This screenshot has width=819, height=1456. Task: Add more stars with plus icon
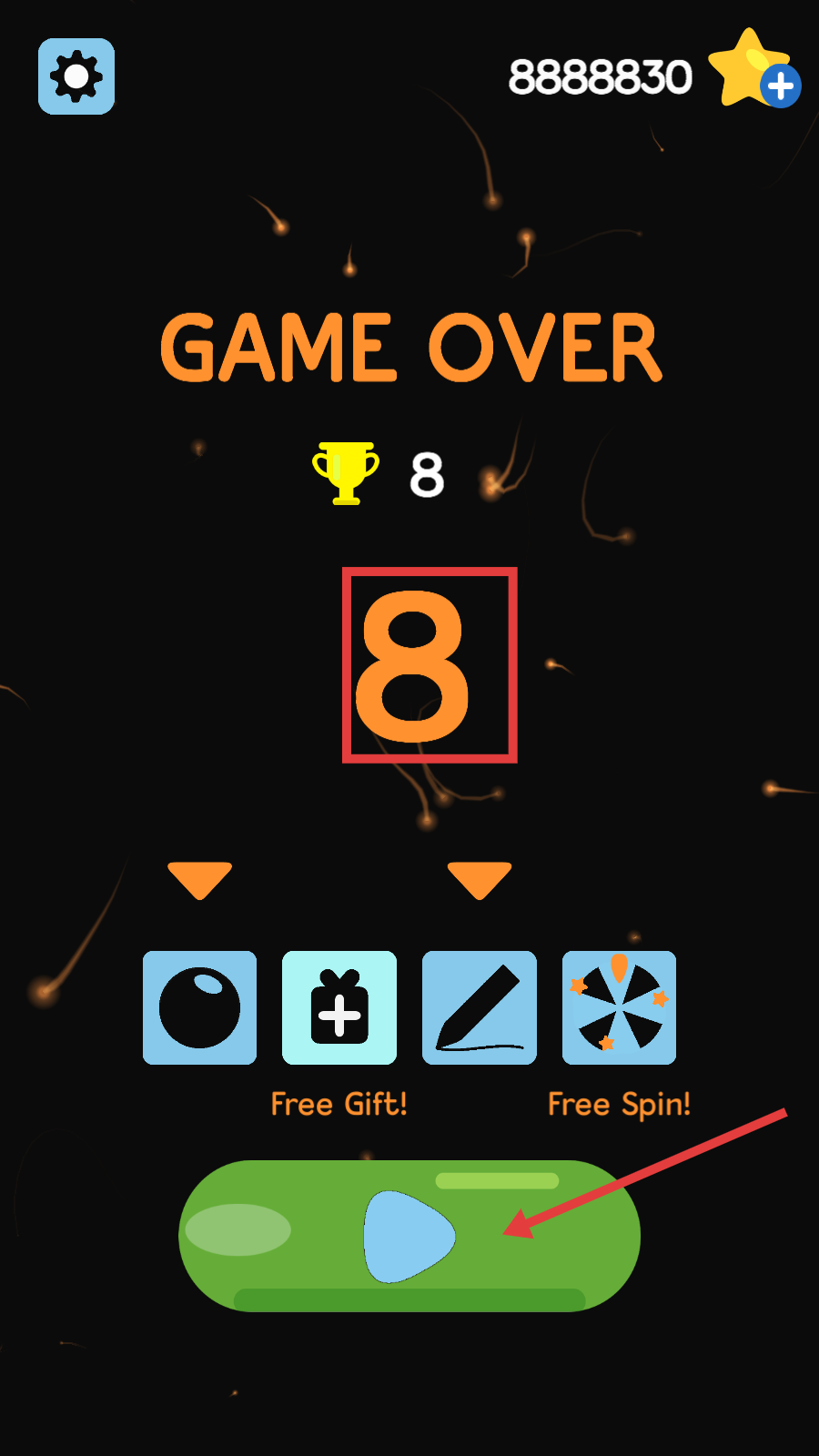780,86
